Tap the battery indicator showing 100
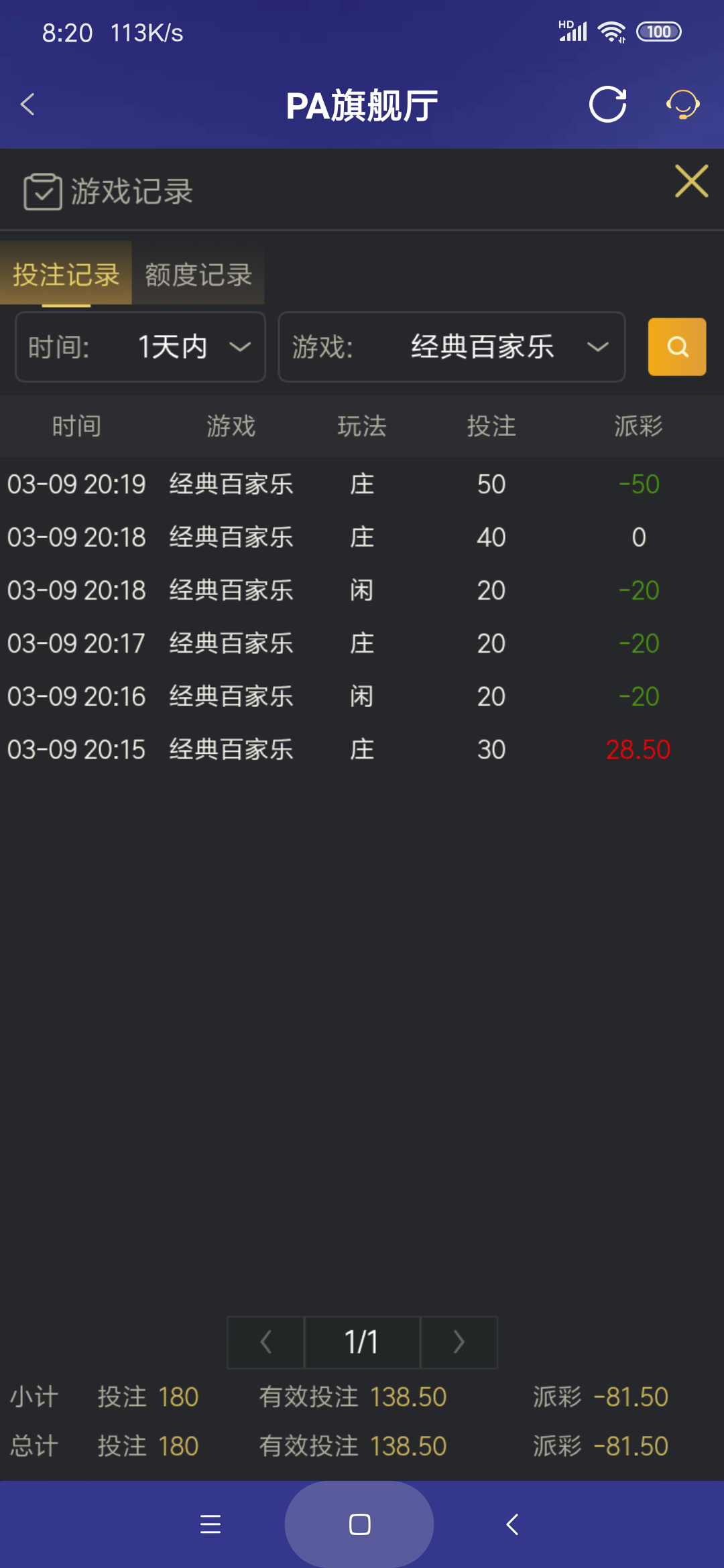 [658, 31]
